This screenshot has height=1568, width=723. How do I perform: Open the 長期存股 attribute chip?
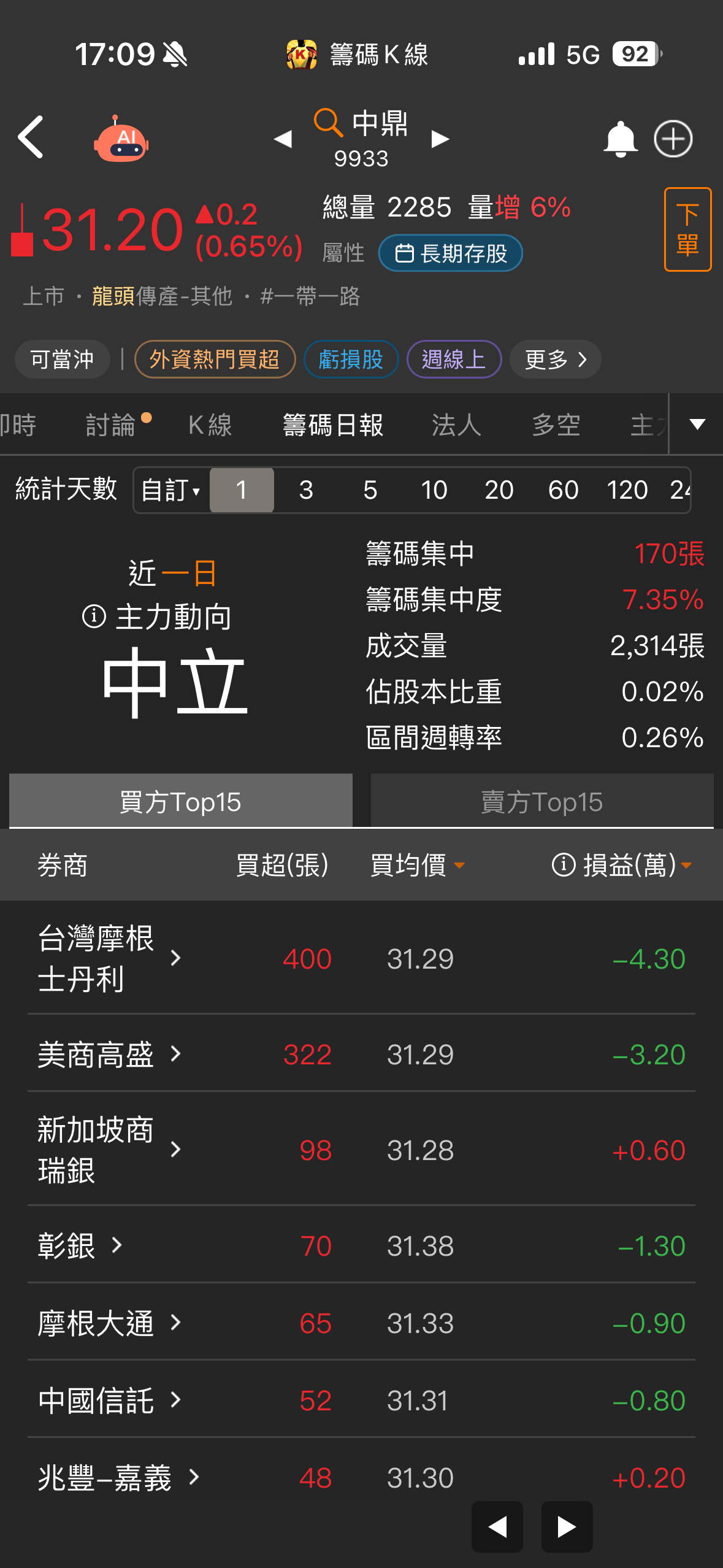tap(451, 253)
